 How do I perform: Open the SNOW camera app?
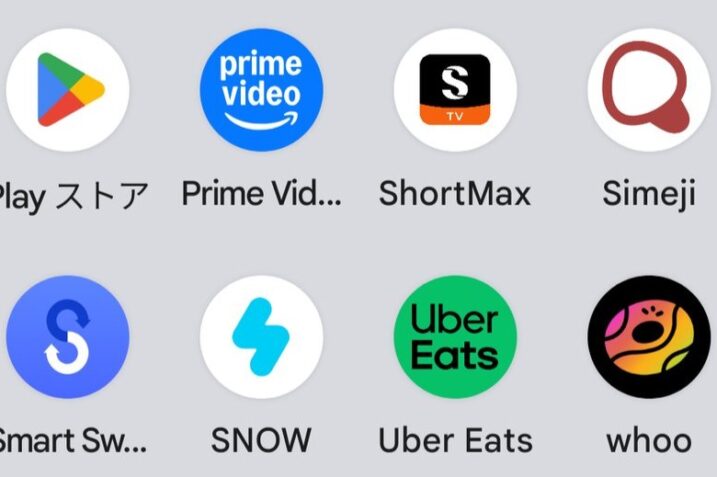click(x=261, y=338)
